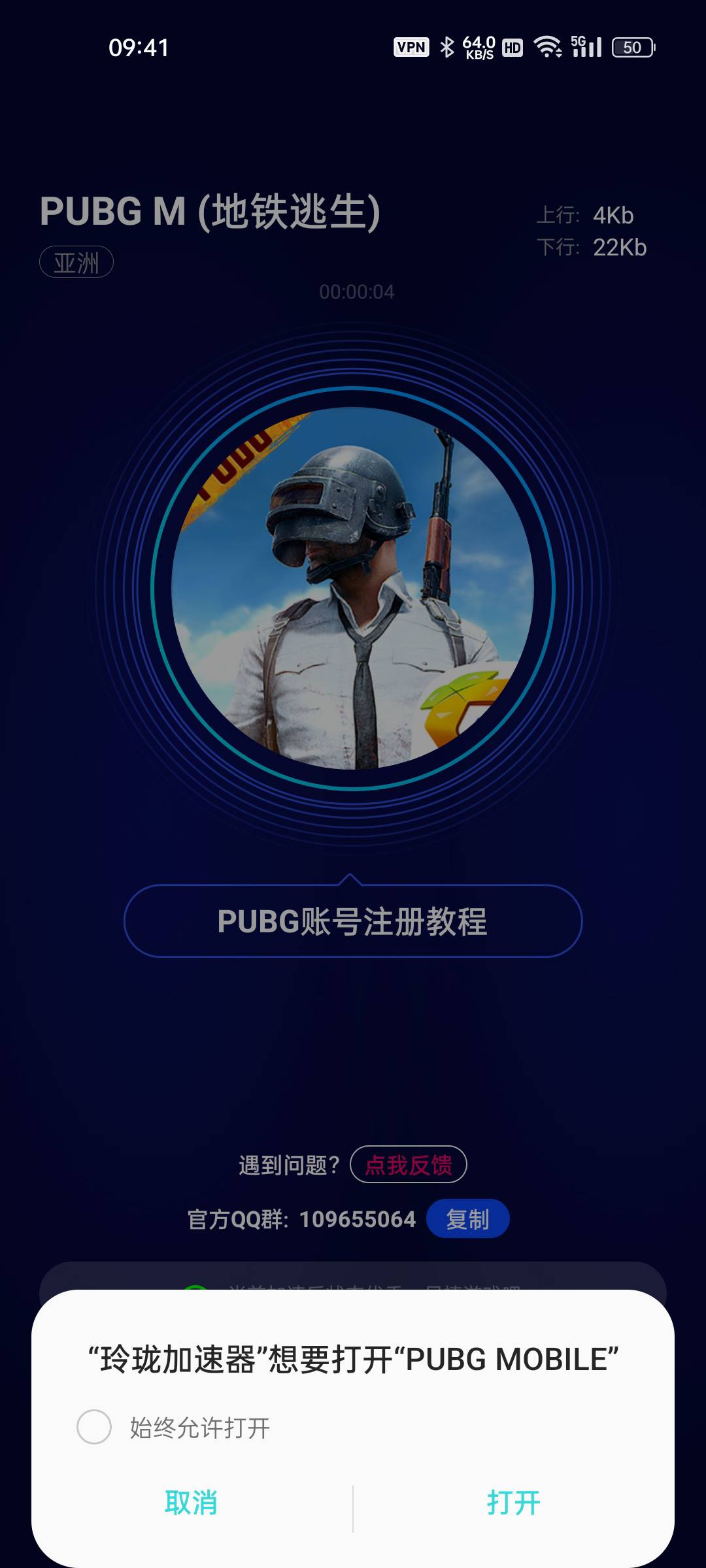Tap 点我反馈 to send feedback
Viewport: 706px width, 1568px height.
pyautogui.click(x=409, y=1164)
